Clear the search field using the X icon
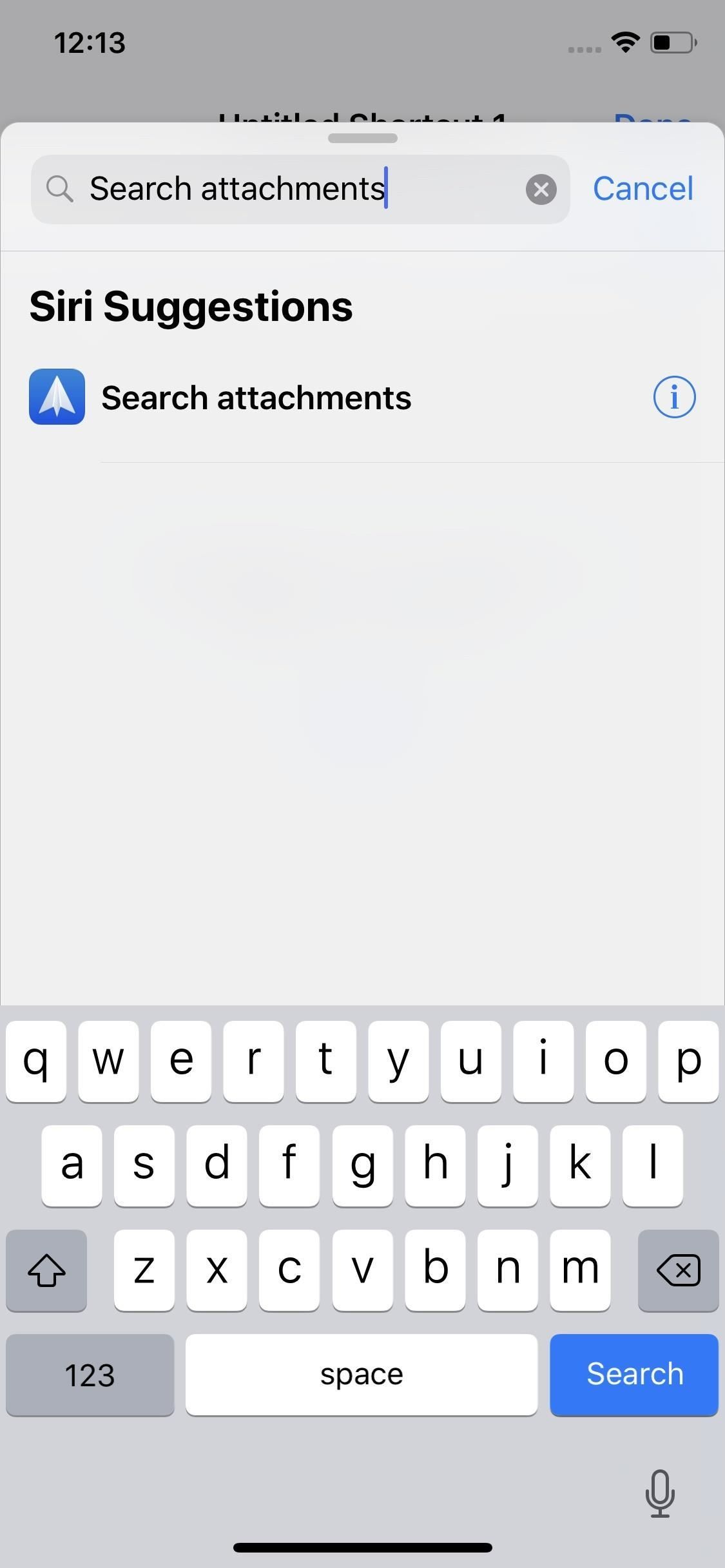 click(x=541, y=188)
